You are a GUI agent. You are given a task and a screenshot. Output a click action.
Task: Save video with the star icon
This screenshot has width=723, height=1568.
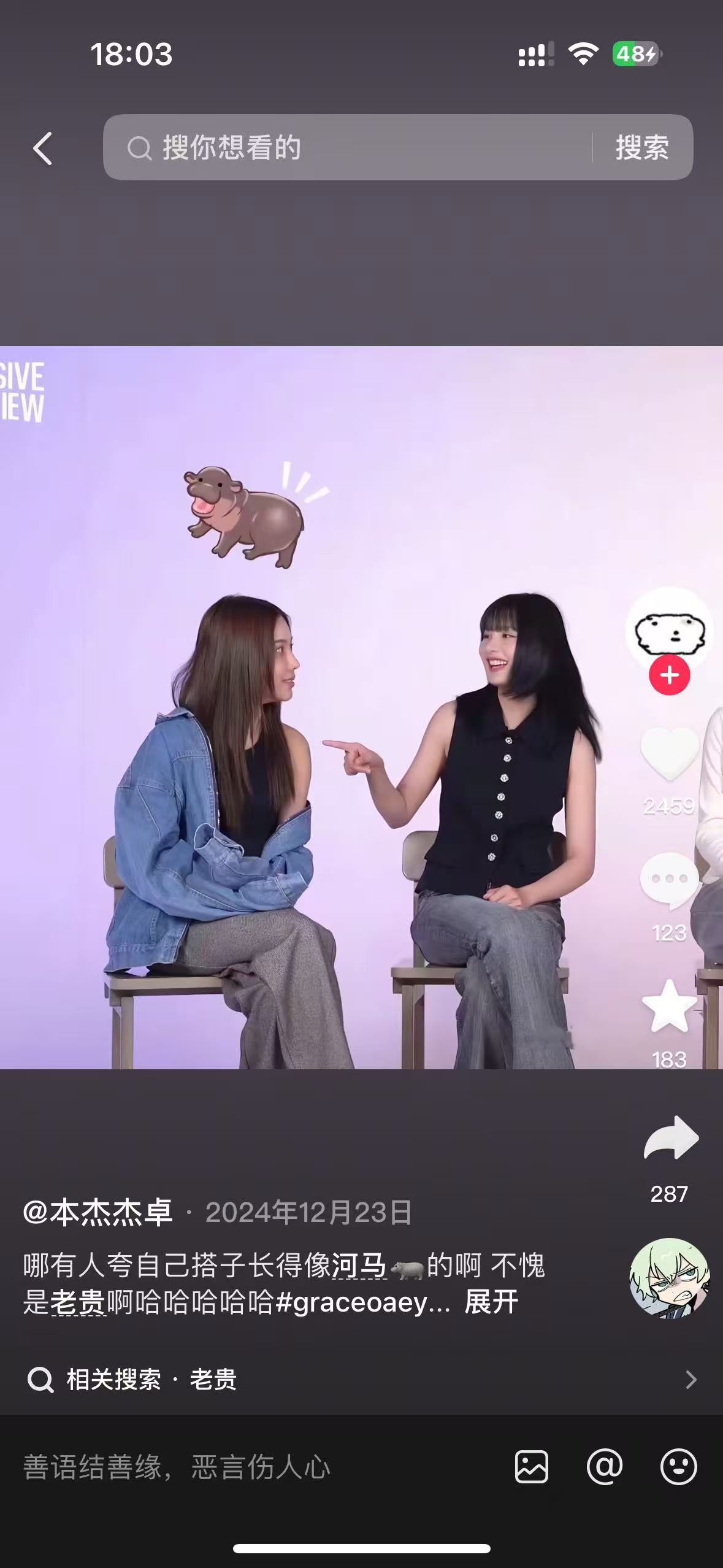tap(669, 1006)
